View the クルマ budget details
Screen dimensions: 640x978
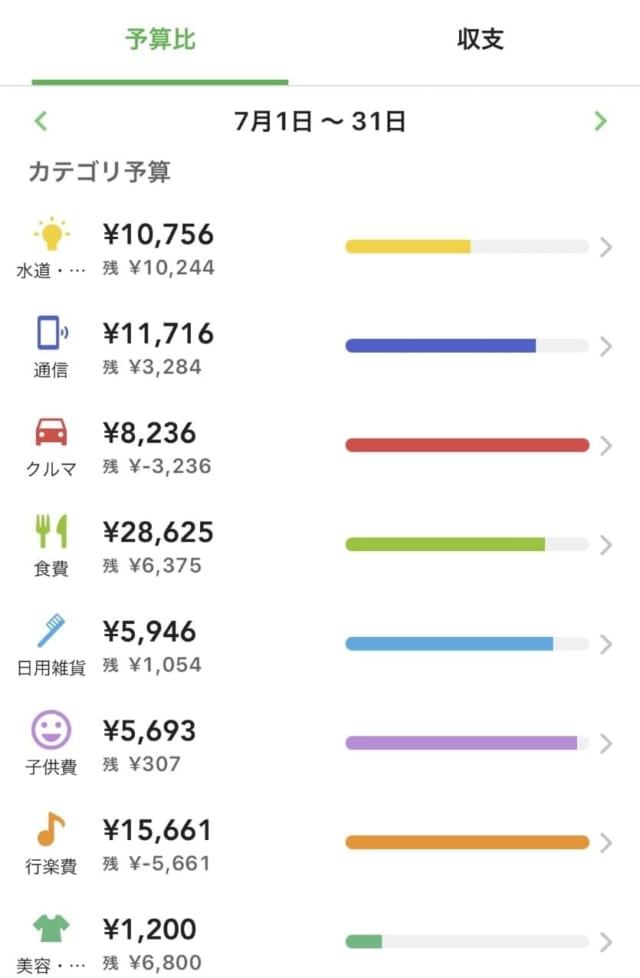(320, 446)
